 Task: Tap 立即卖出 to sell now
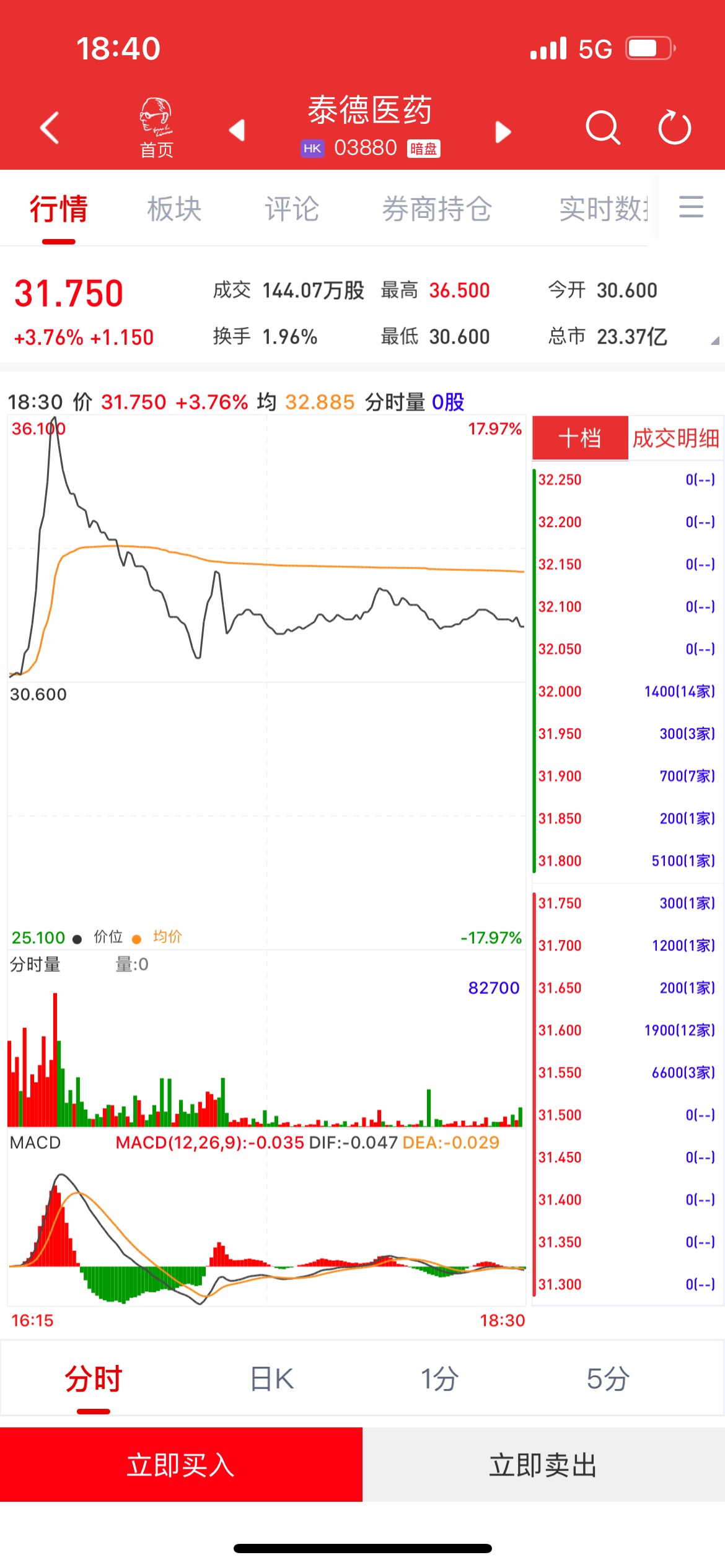543,1465
